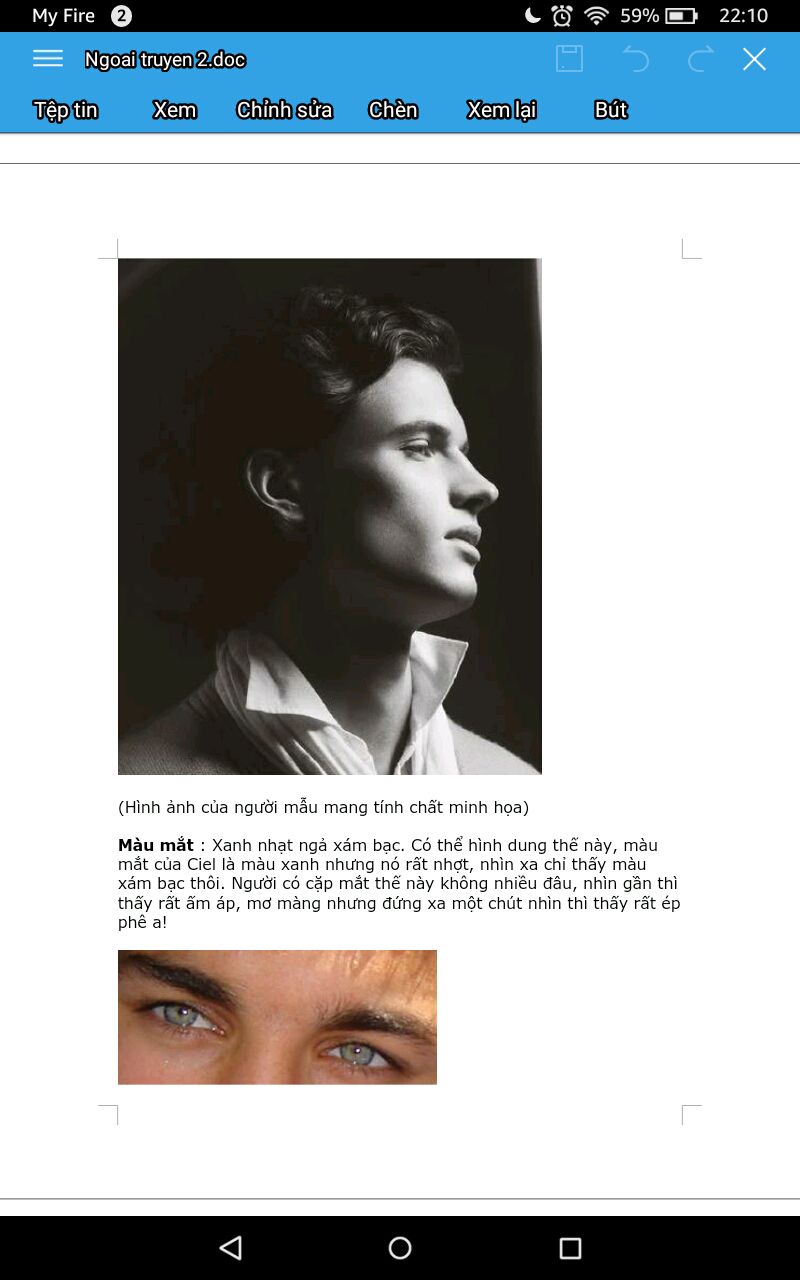Open the Chèn tab
The image size is (800, 1280).
(392, 110)
